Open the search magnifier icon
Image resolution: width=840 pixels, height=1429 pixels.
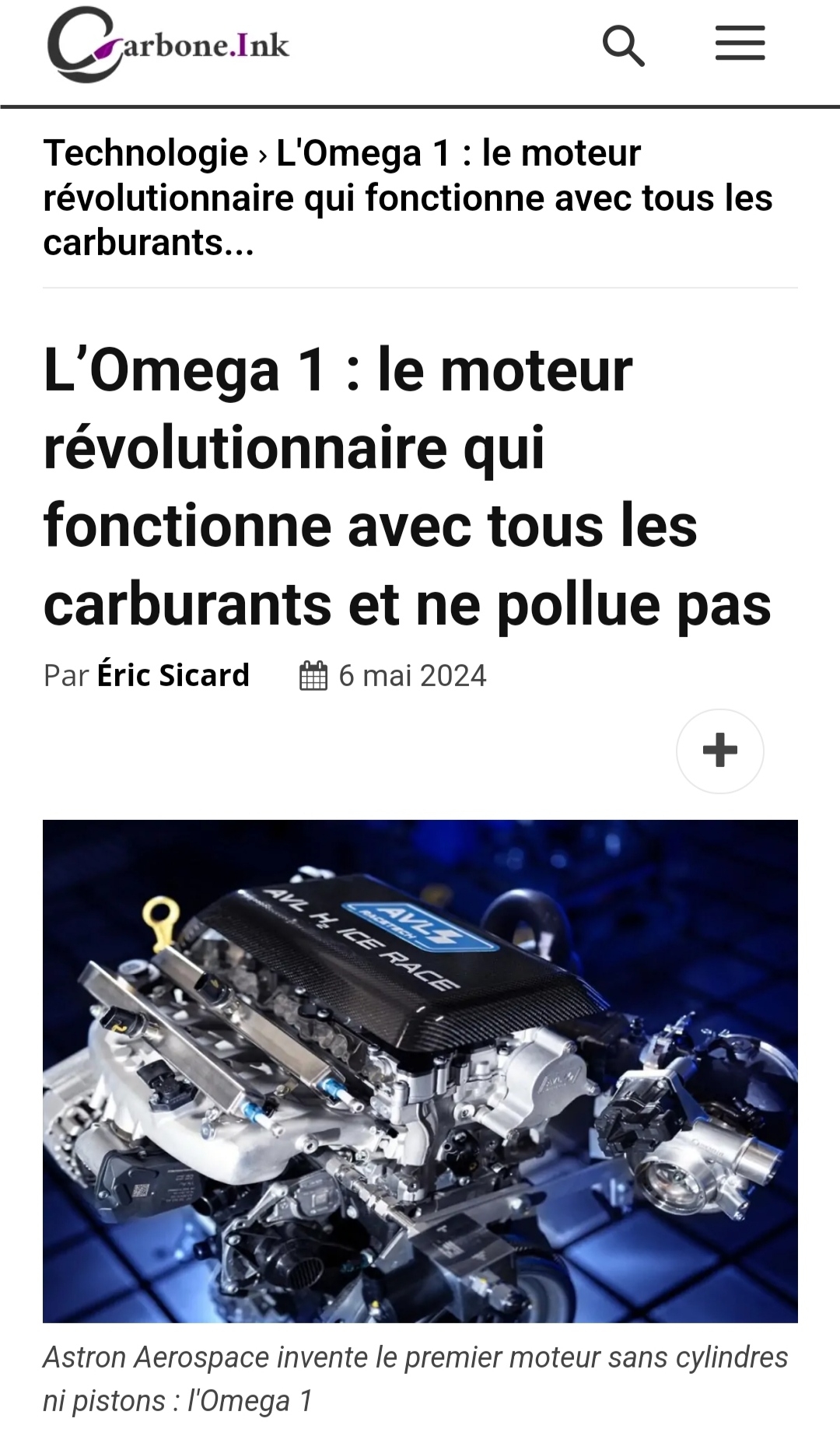coord(623,46)
